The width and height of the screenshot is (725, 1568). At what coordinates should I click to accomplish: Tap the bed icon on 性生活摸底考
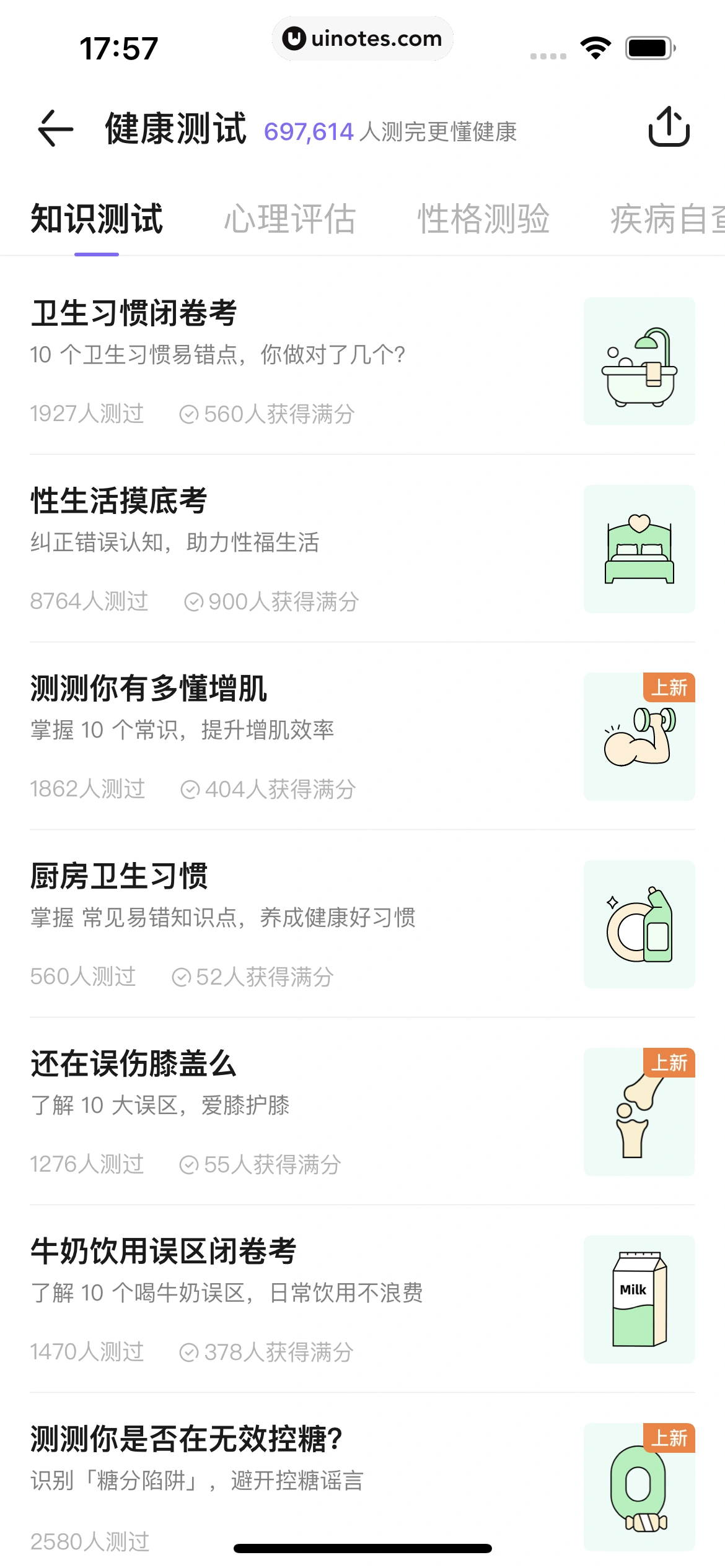point(639,549)
